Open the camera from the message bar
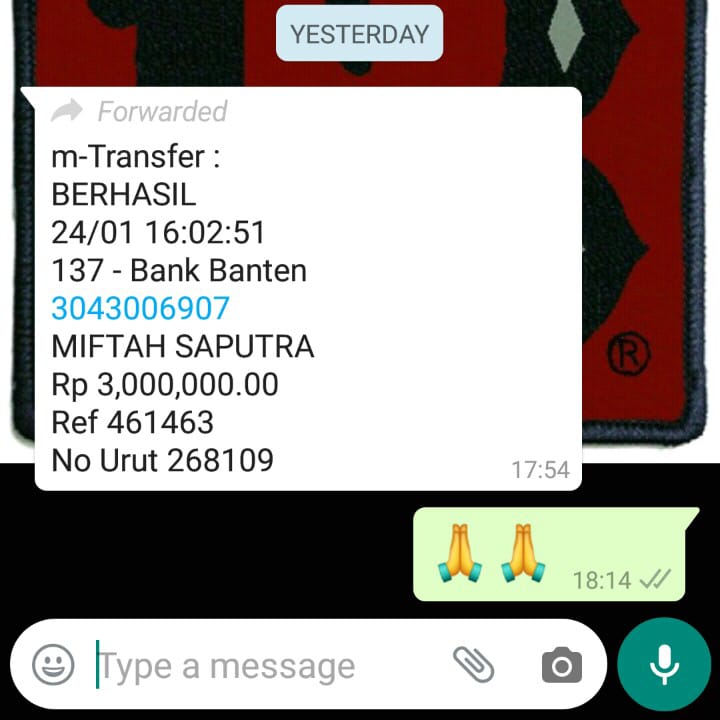Image resolution: width=720 pixels, height=720 pixels. pyautogui.click(x=562, y=664)
